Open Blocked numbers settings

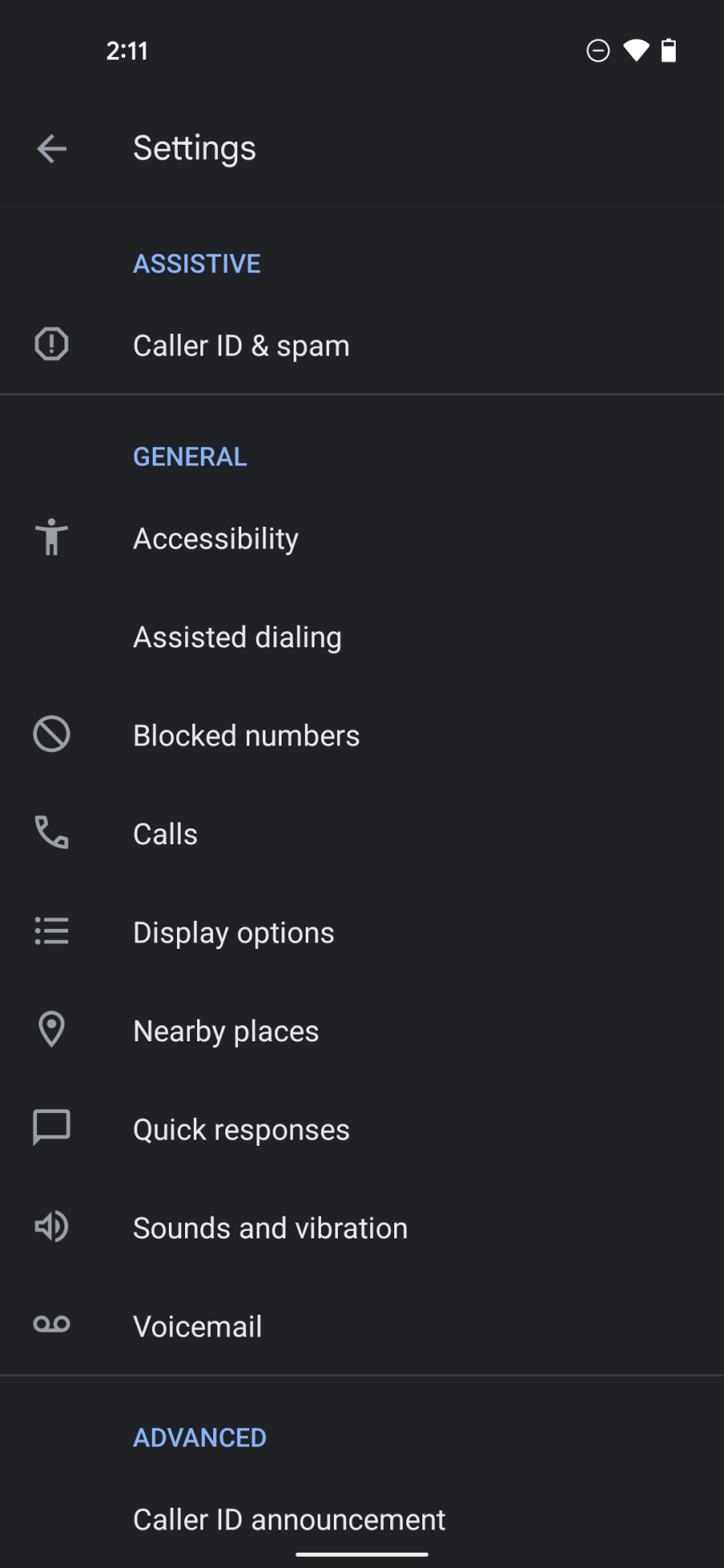[x=246, y=734]
